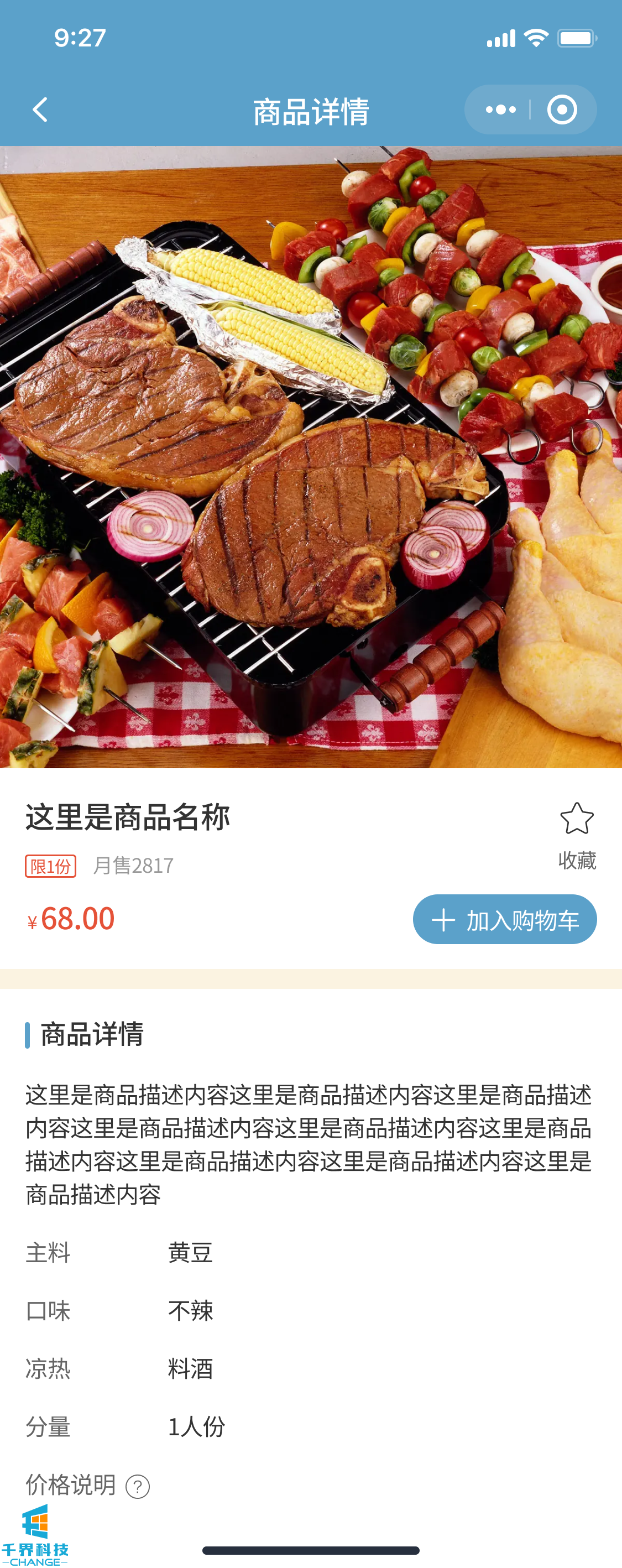Go back from the 商品详情 page
The height and width of the screenshot is (1568, 622).
click(40, 110)
